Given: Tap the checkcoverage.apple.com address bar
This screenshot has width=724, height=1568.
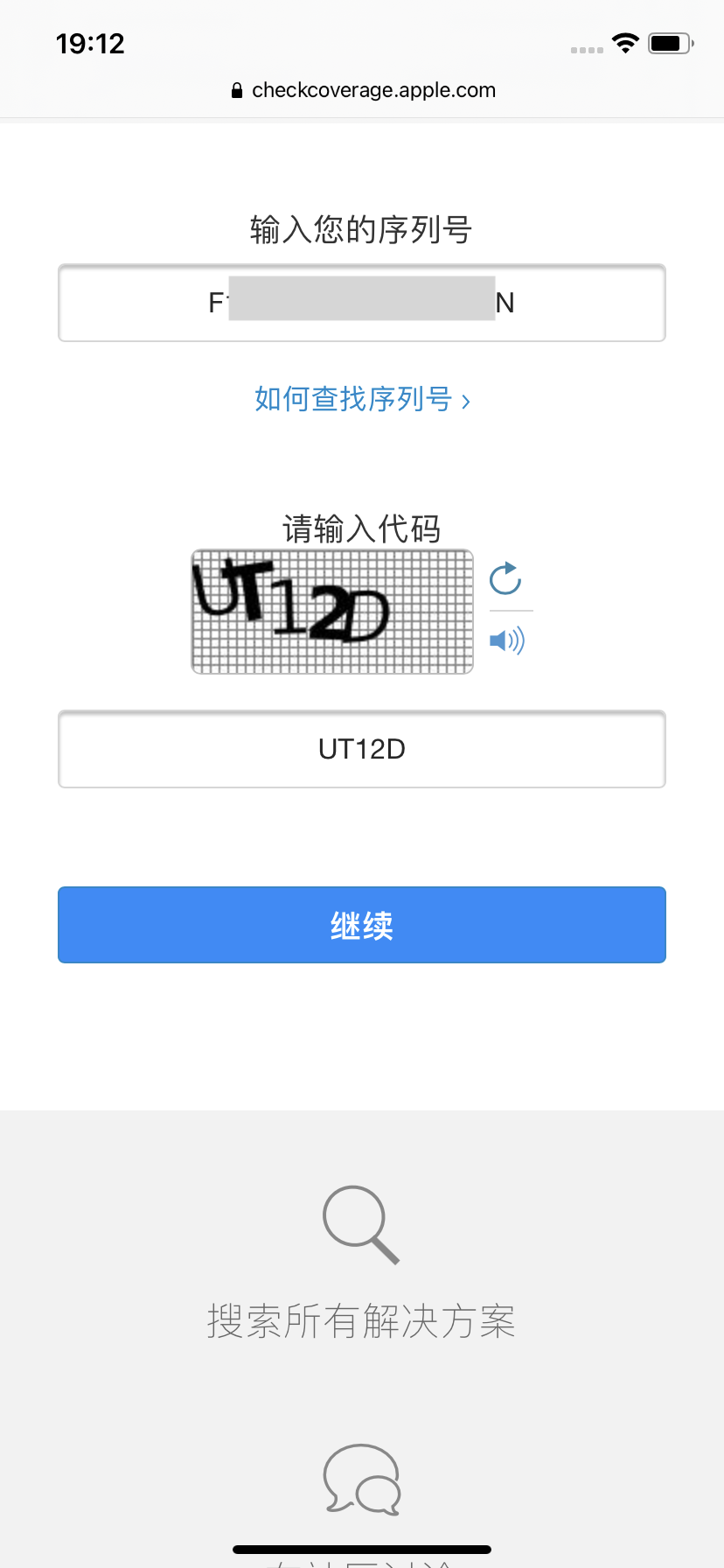Looking at the screenshot, I should point(362,90).
